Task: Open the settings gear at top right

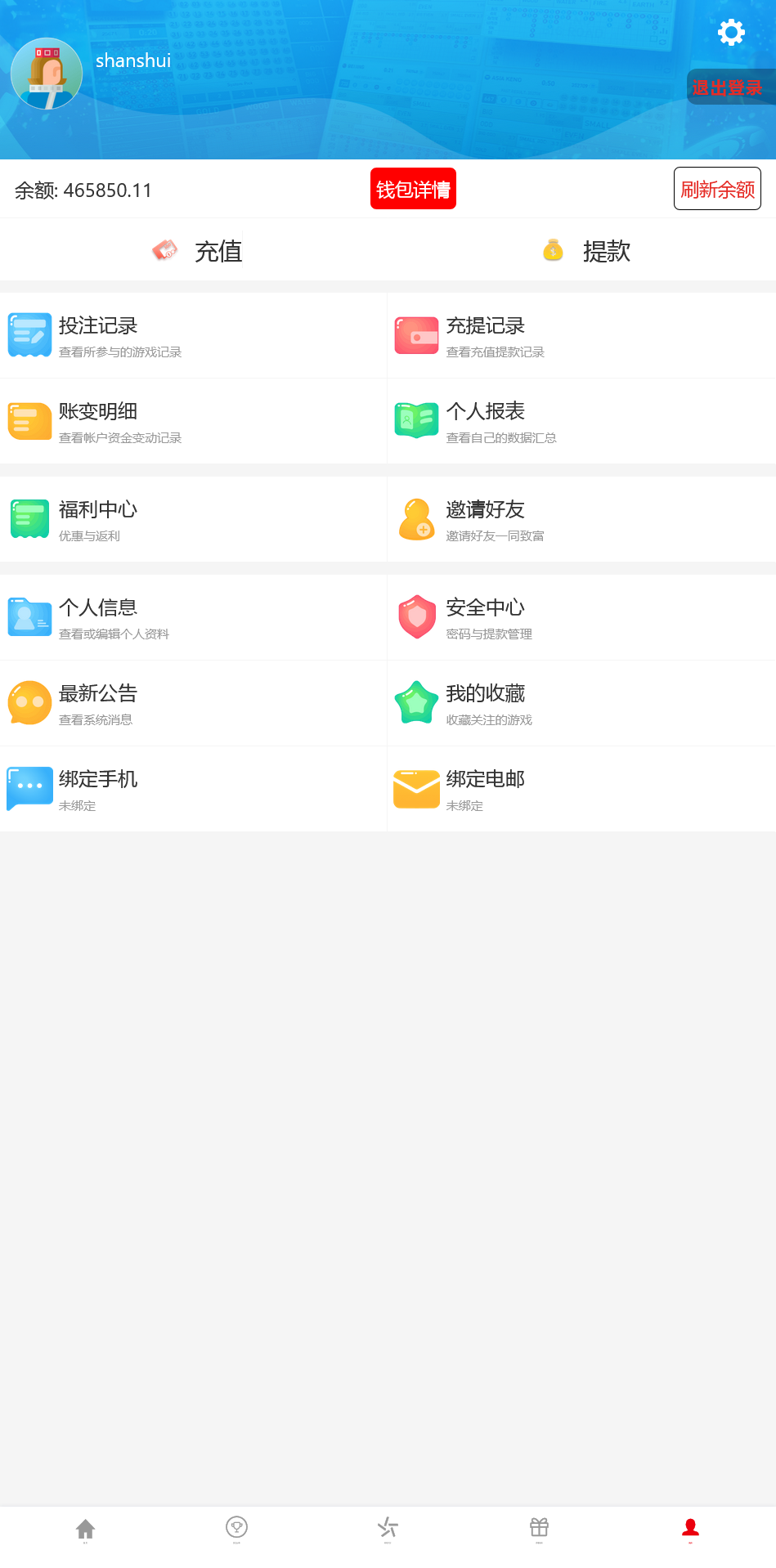Action: click(730, 33)
